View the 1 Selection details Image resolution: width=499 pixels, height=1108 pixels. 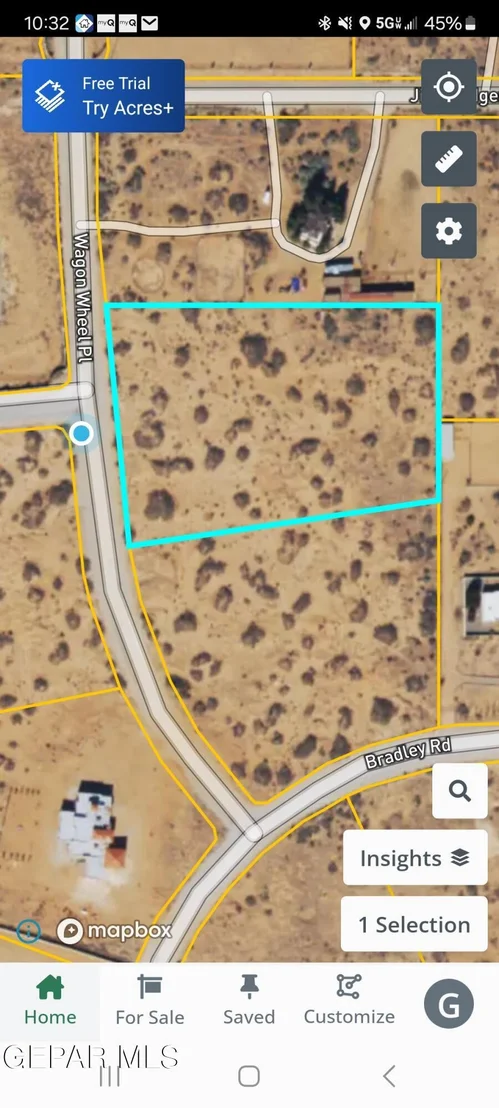pyautogui.click(x=414, y=924)
